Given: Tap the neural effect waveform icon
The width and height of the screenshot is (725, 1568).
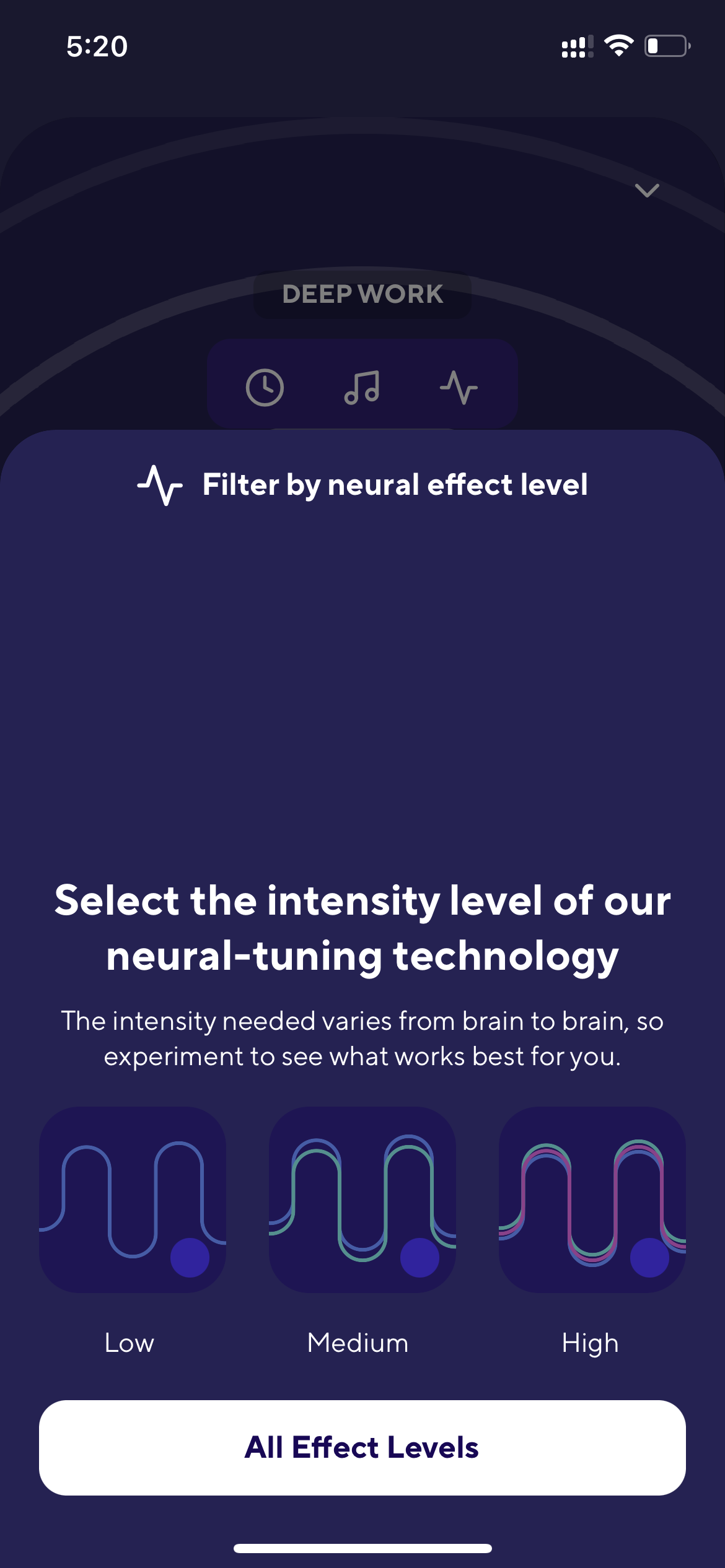Looking at the screenshot, I should pyautogui.click(x=459, y=388).
